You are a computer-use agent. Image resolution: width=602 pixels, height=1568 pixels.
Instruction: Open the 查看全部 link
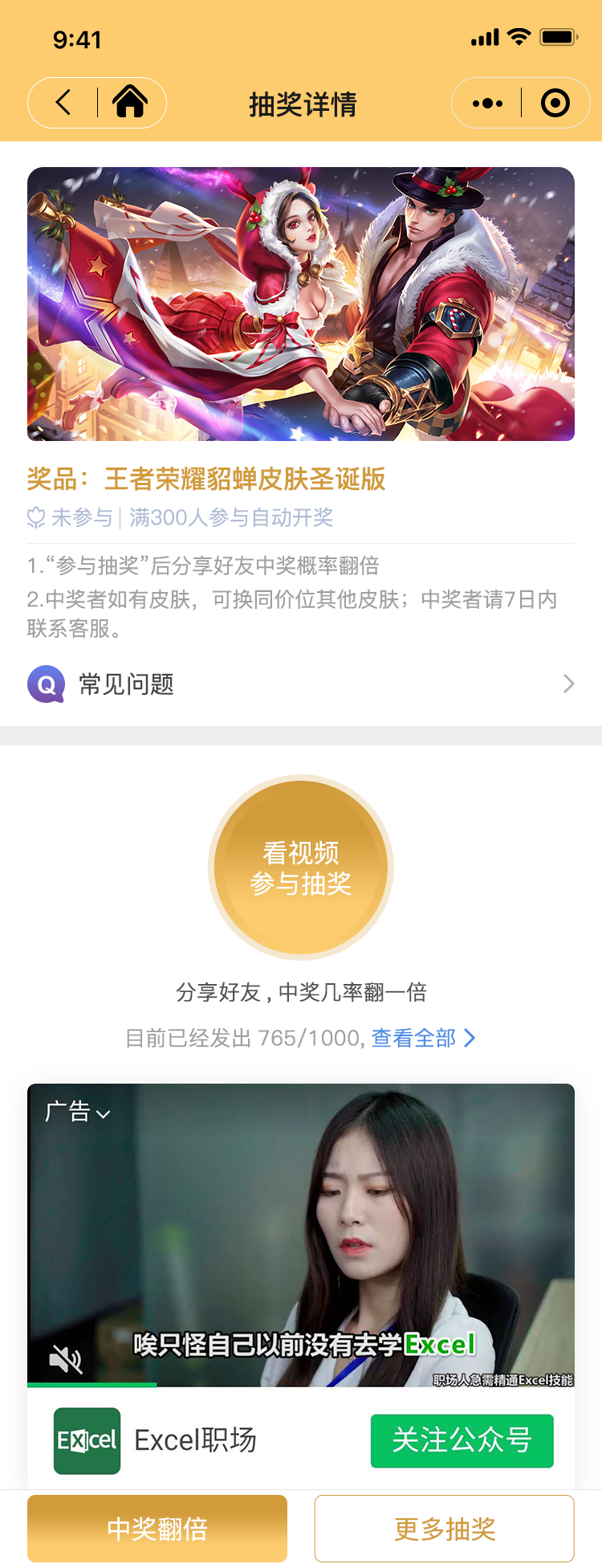point(423,1038)
